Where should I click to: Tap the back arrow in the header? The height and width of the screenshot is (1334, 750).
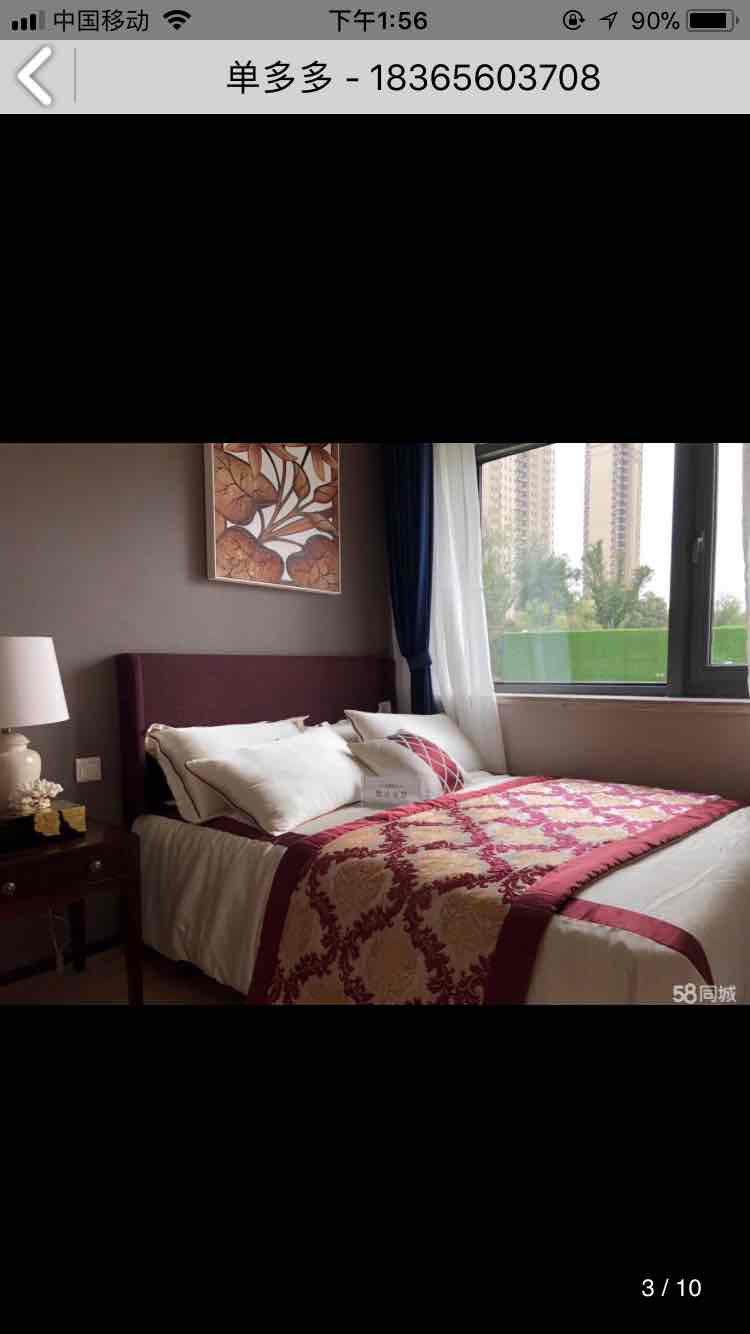click(x=36, y=77)
